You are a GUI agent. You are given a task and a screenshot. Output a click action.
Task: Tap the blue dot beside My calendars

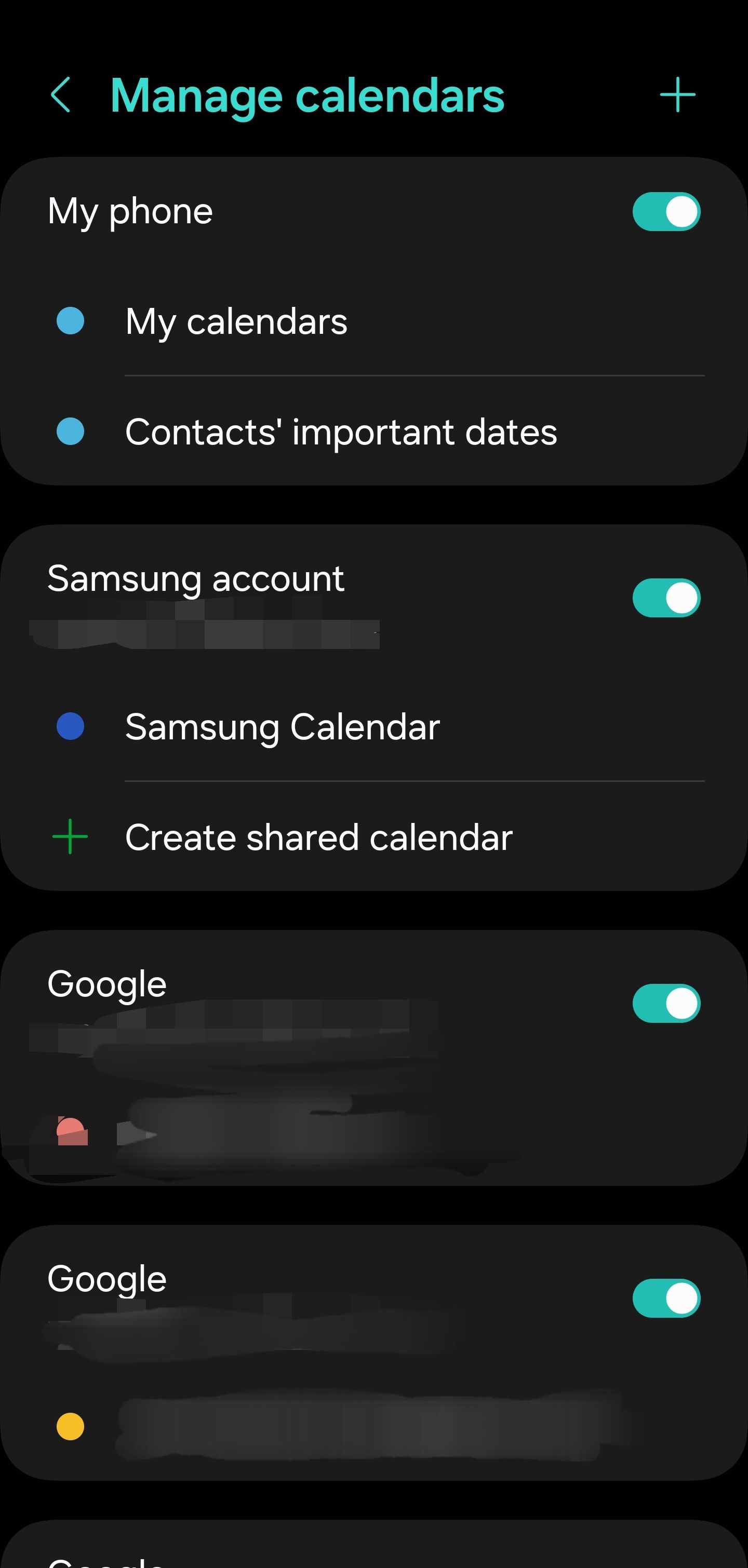click(70, 321)
